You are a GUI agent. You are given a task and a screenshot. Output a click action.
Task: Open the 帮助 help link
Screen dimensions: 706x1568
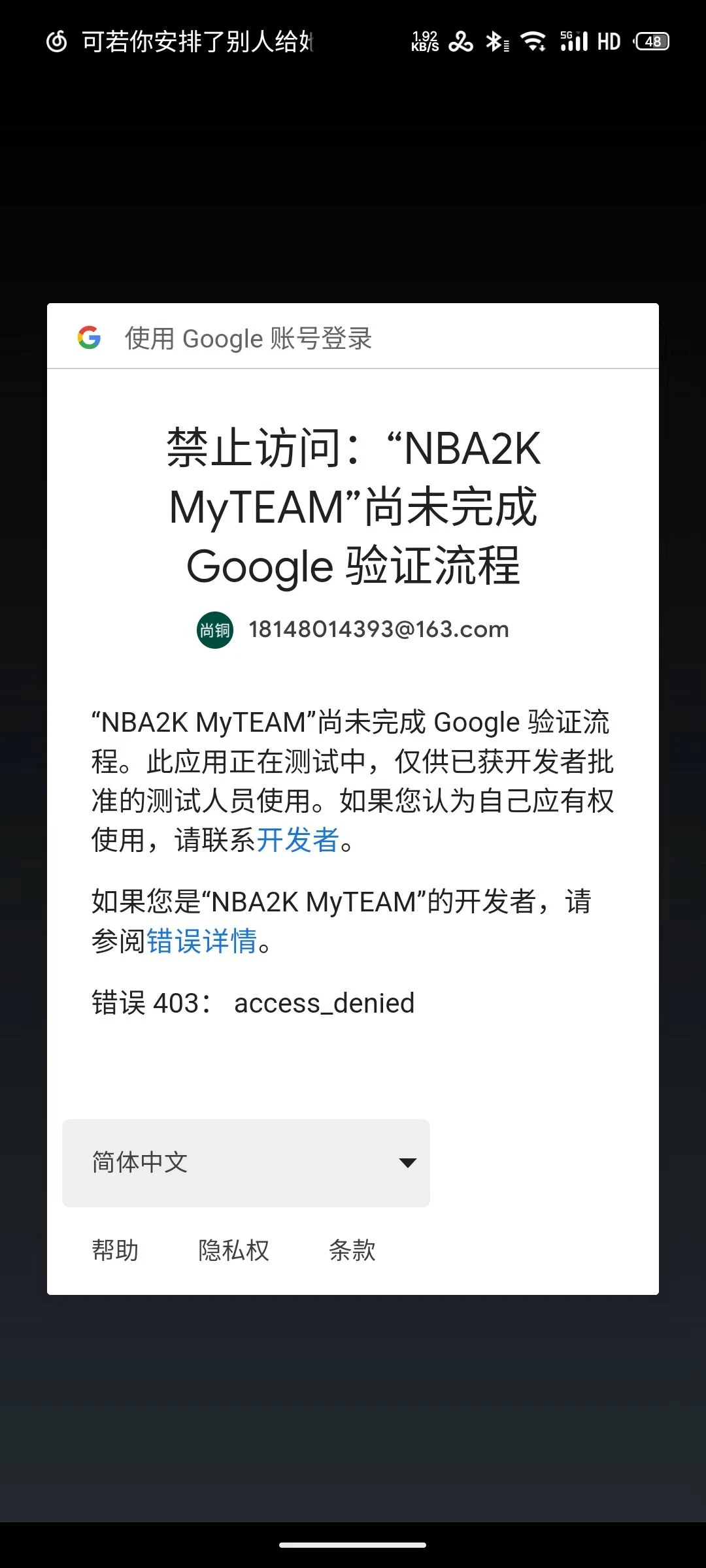point(115,1250)
